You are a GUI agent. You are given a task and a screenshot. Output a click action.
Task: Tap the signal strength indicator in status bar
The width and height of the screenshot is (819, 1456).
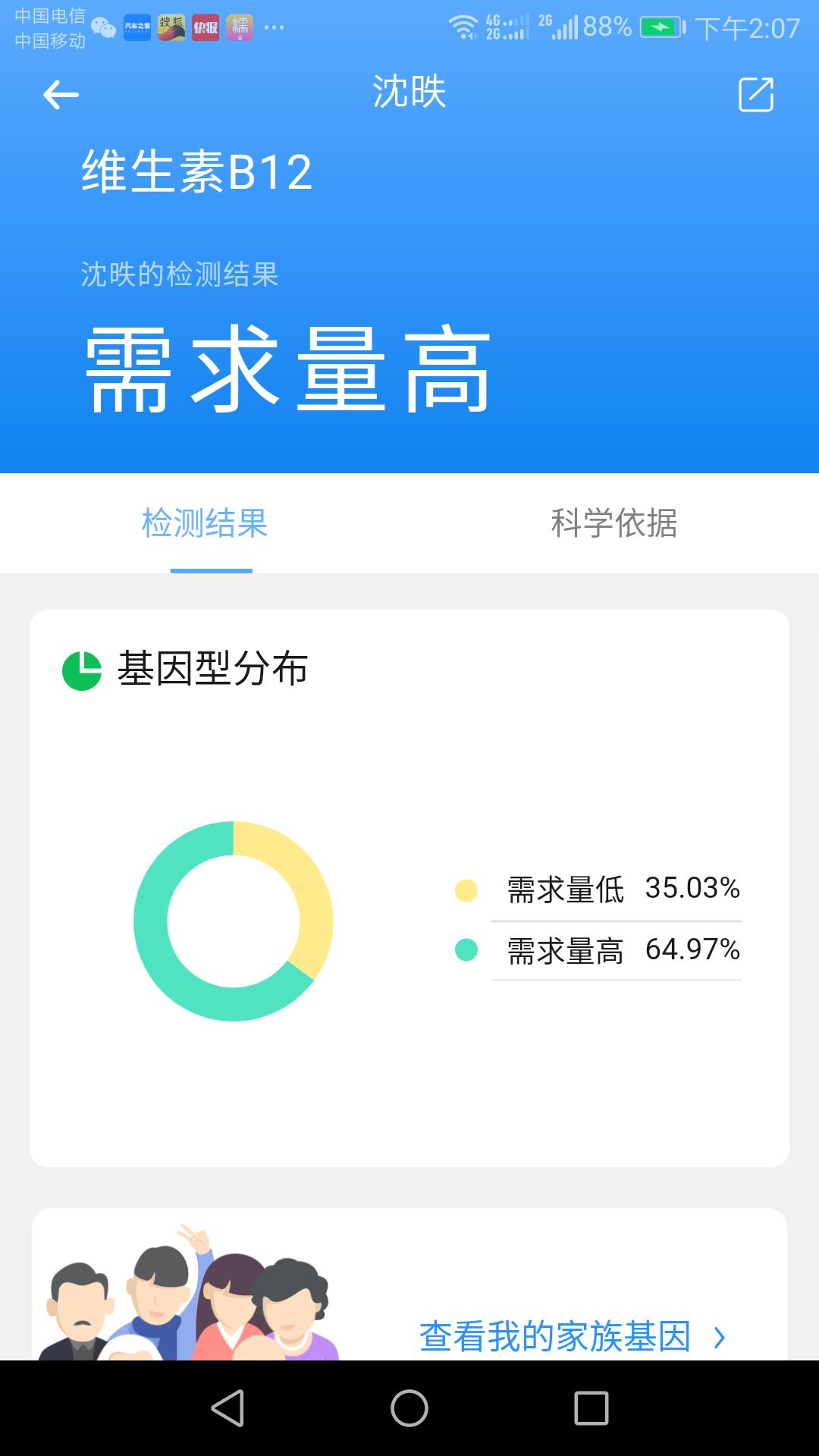coord(562,25)
